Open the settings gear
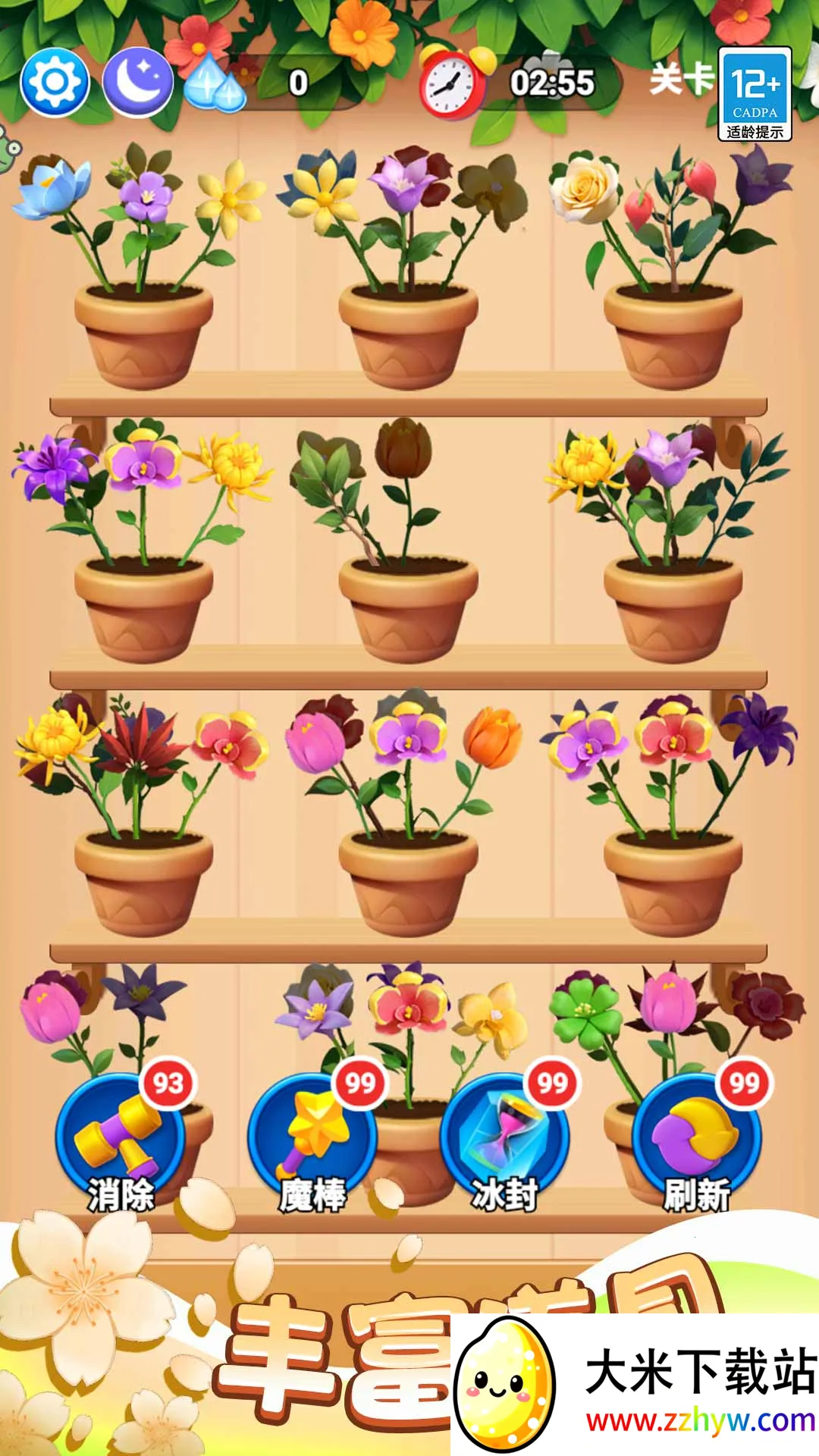 [55, 82]
